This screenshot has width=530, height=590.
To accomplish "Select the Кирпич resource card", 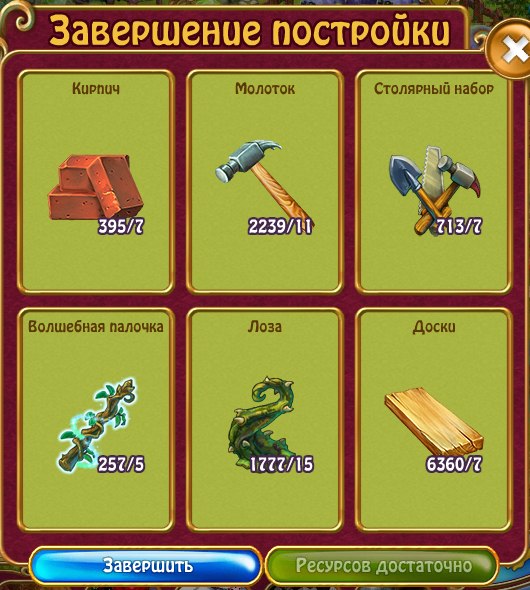I will [x=96, y=181].
